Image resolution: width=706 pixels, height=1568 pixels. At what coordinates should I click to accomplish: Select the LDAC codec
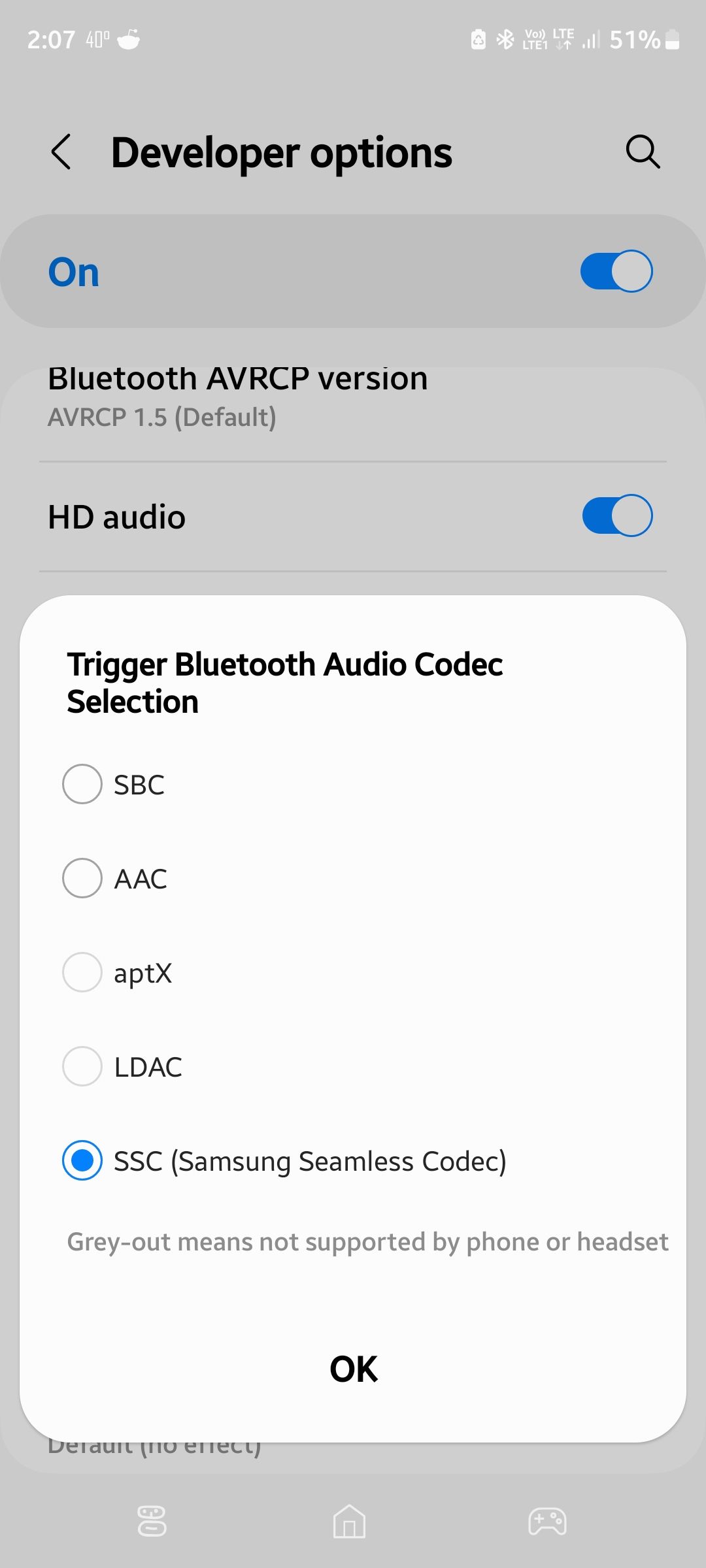(x=82, y=1067)
